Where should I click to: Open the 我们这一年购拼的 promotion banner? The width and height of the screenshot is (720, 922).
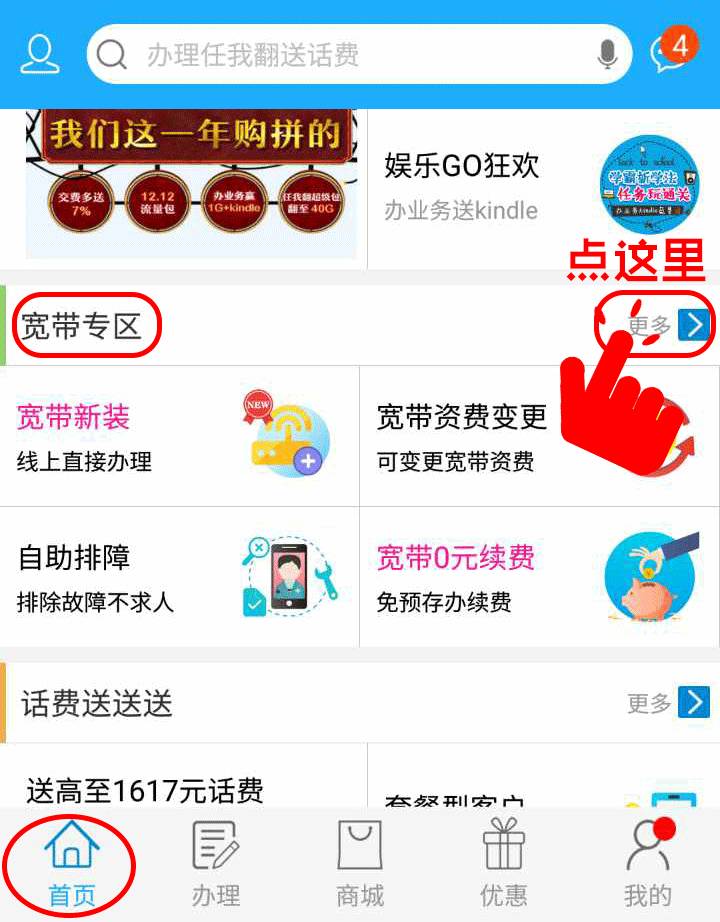click(x=191, y=185)
